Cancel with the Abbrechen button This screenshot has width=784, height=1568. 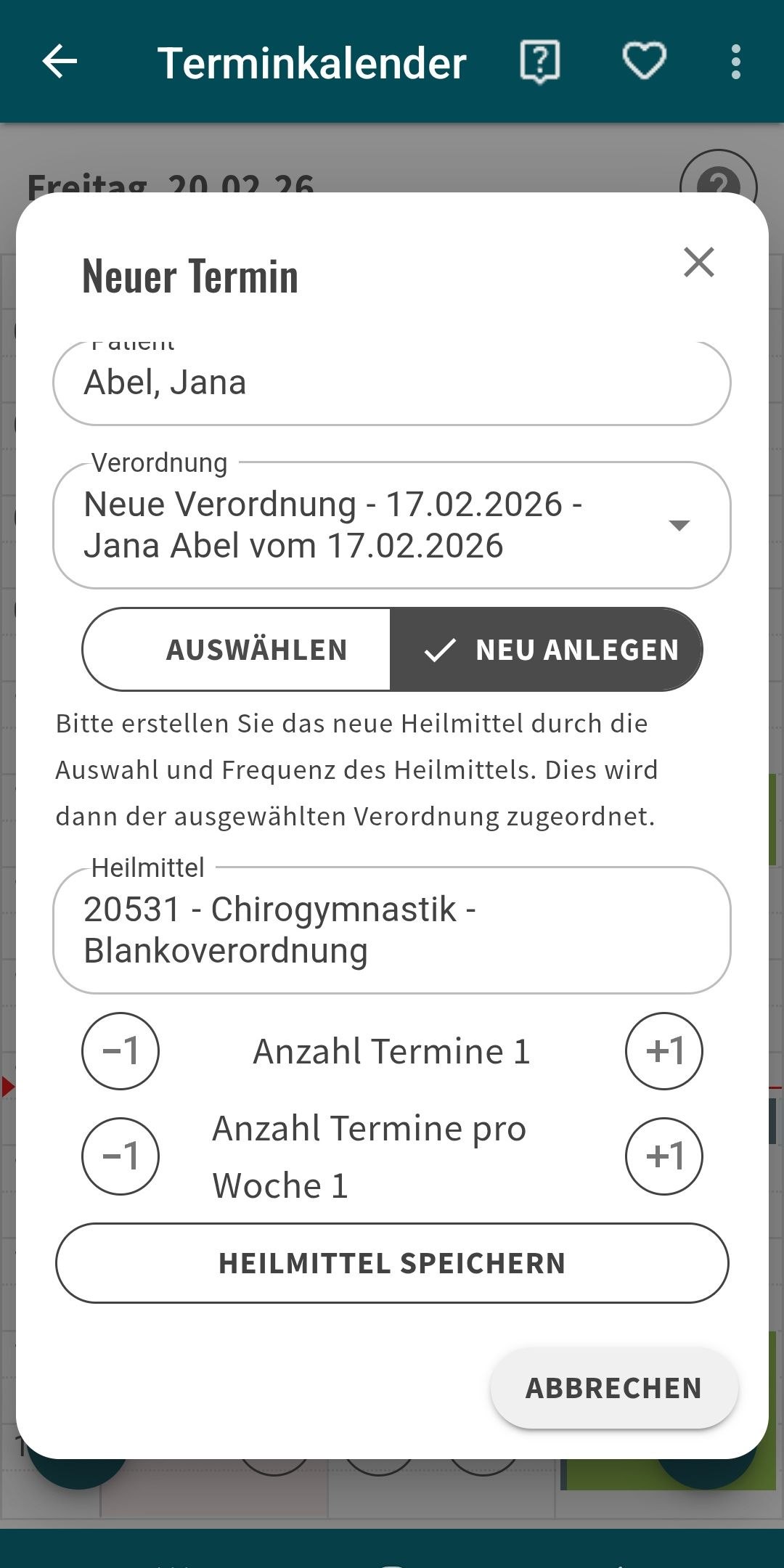(613, 1388)
